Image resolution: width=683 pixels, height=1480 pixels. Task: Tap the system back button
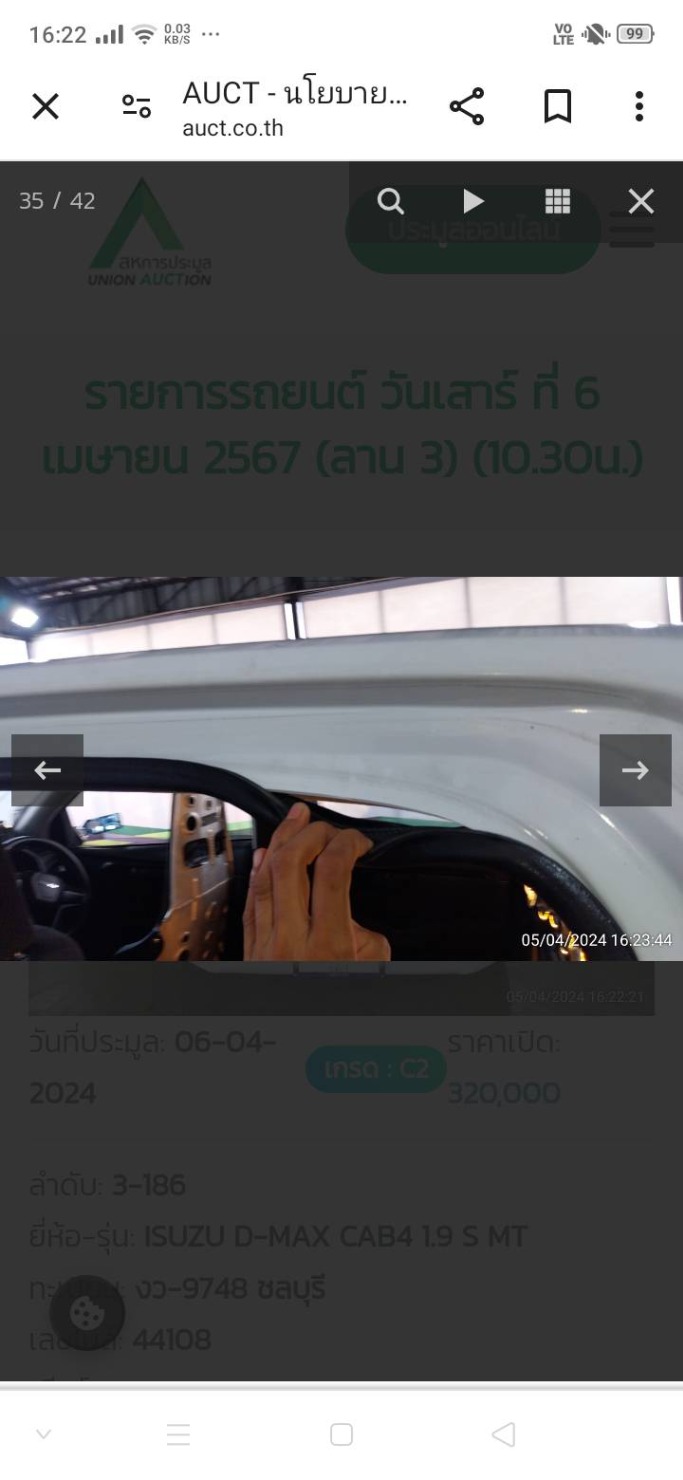pos(504,1435)
